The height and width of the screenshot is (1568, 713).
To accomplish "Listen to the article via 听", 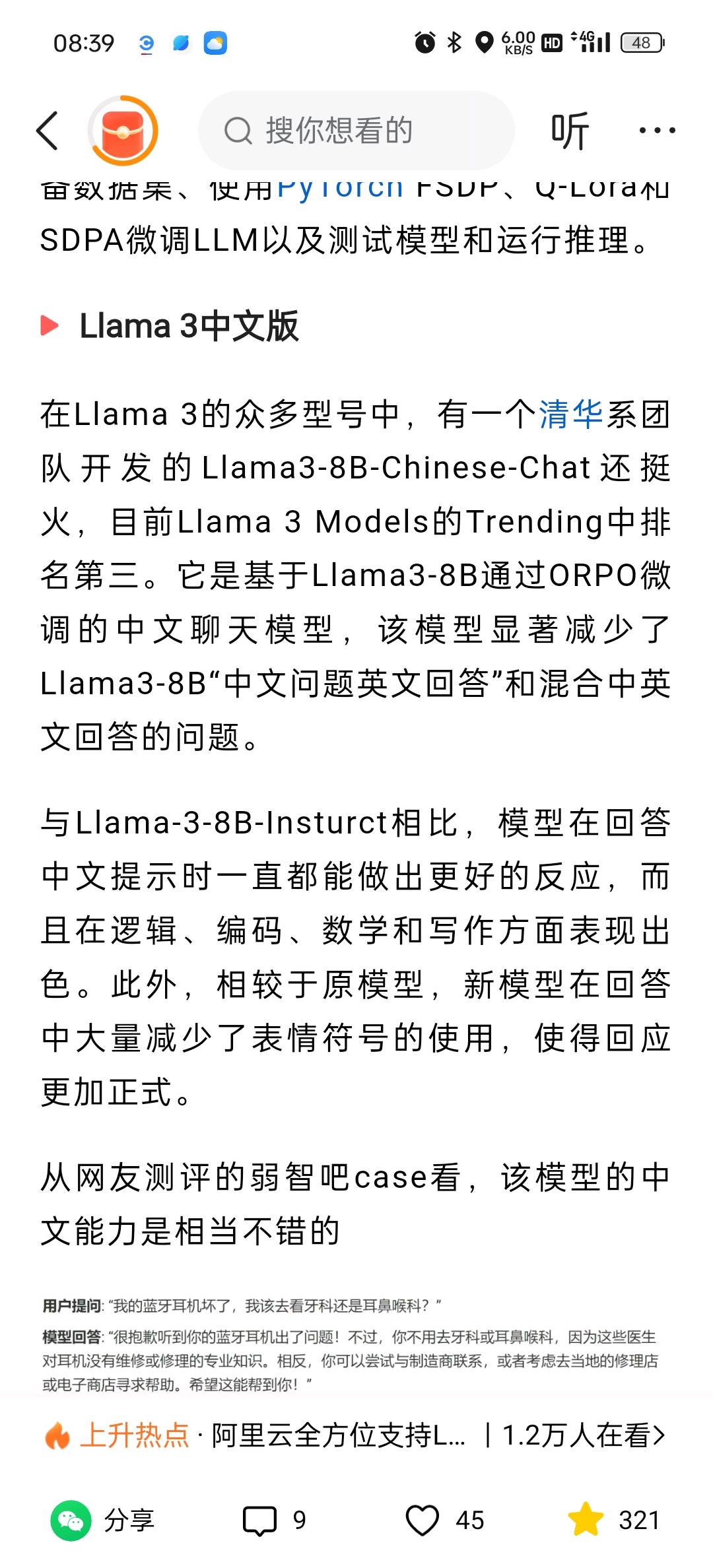I will tap(570, 131).
